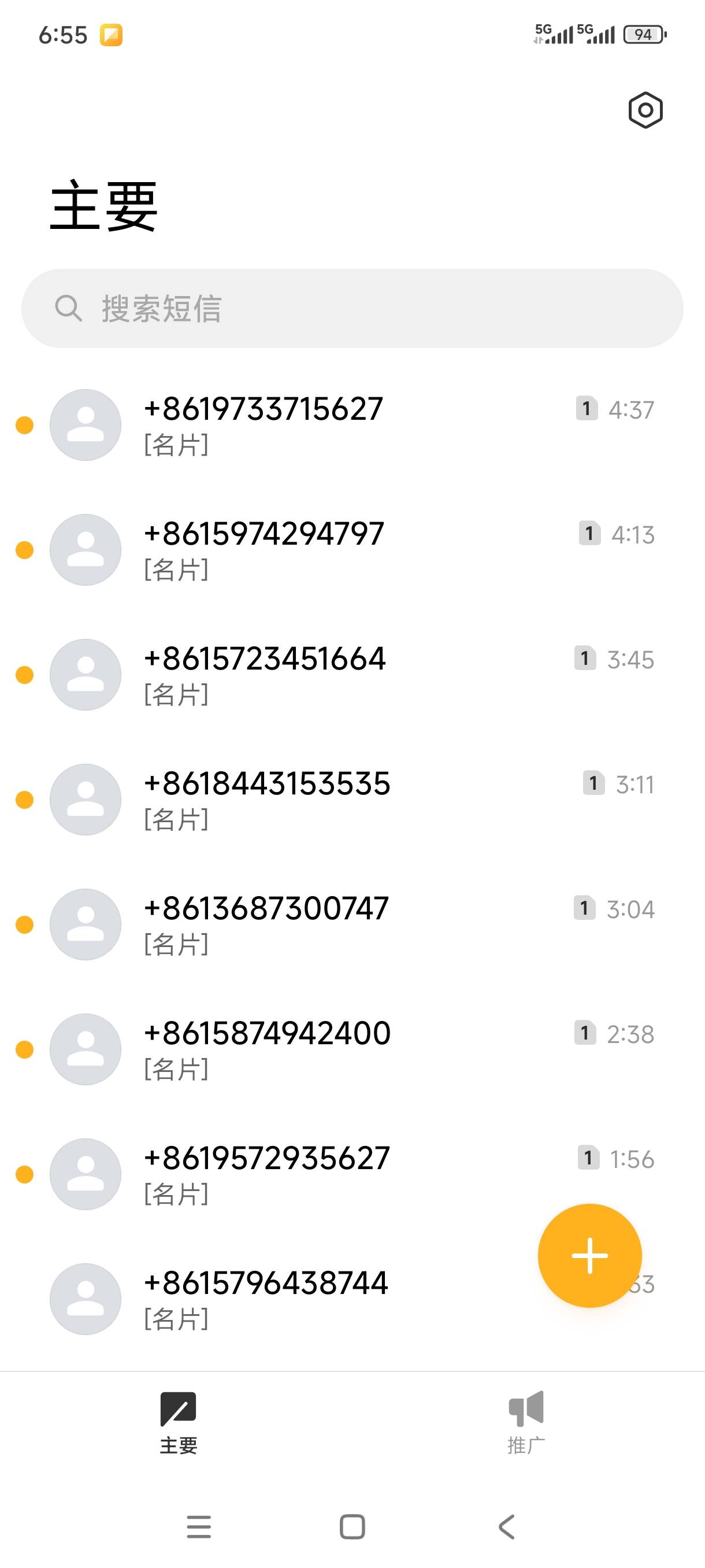The height and width of the screenshot is (1568, 705).
Task: Open recent apps from the navigation bar
Action: pyautogui.click(x=199, y=1526)
